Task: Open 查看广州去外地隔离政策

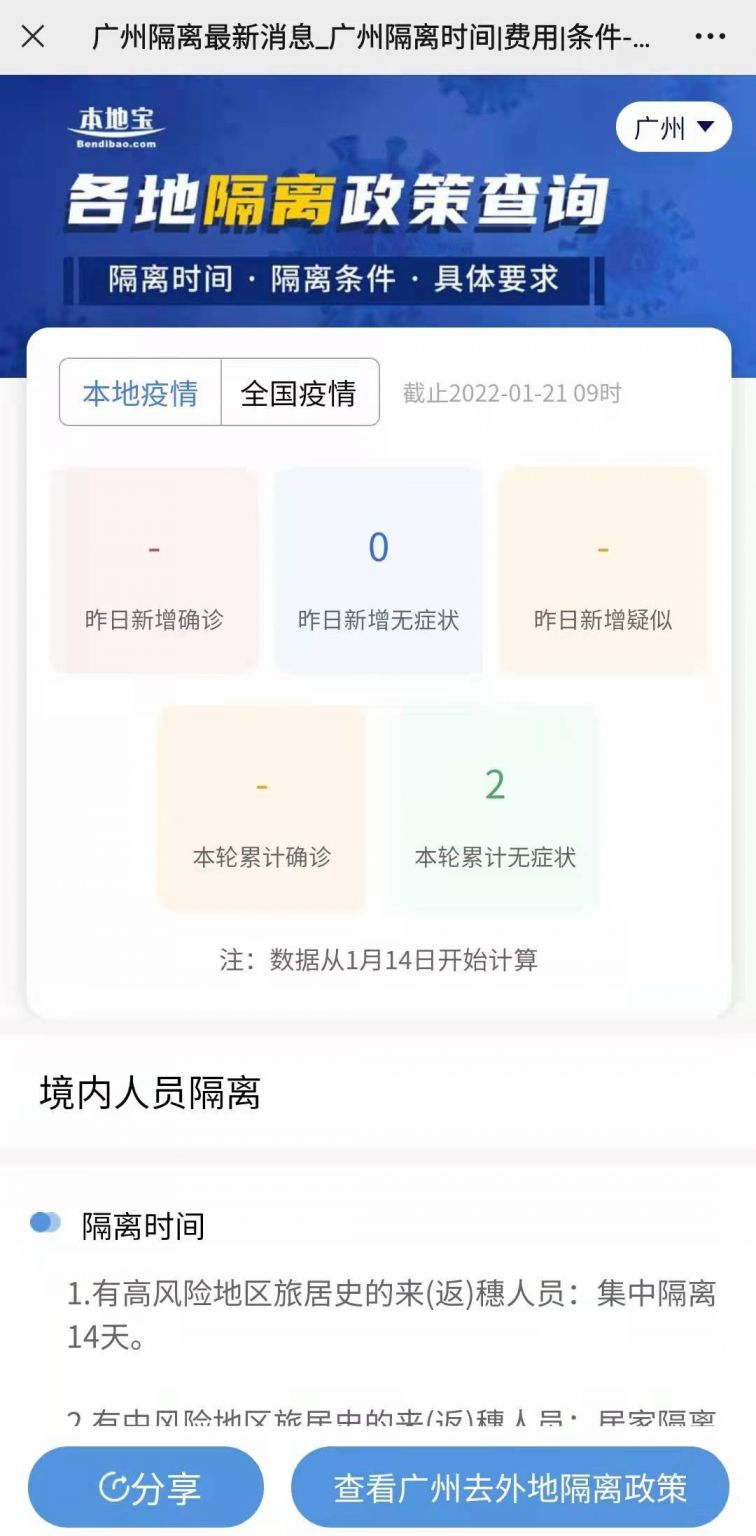Action: pyautogui.click(x=510, y=1488)
